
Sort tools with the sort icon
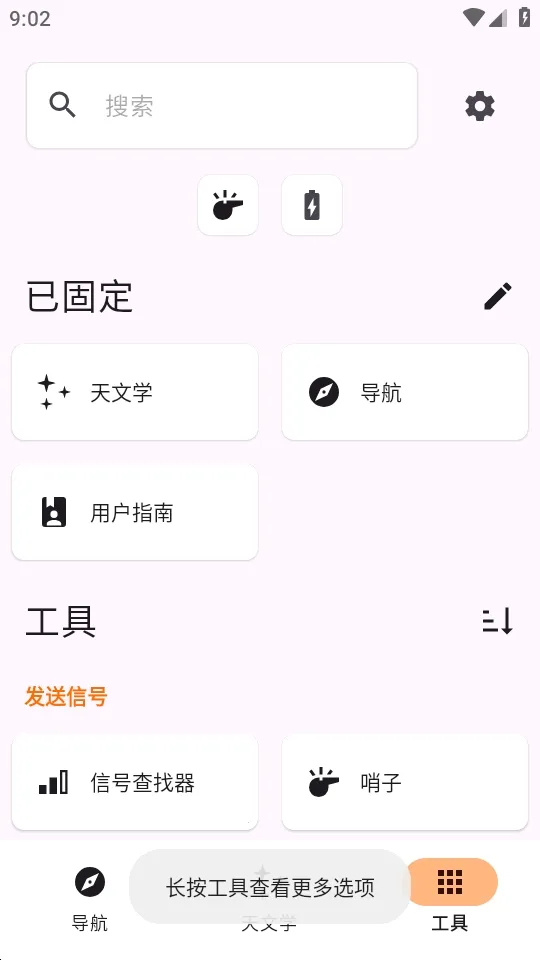497,621
